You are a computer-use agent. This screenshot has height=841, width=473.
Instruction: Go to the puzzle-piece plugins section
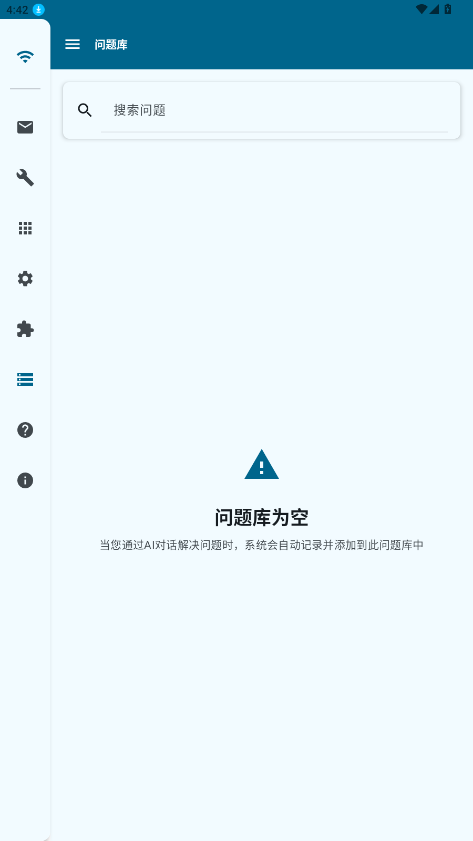pos(25,329)
